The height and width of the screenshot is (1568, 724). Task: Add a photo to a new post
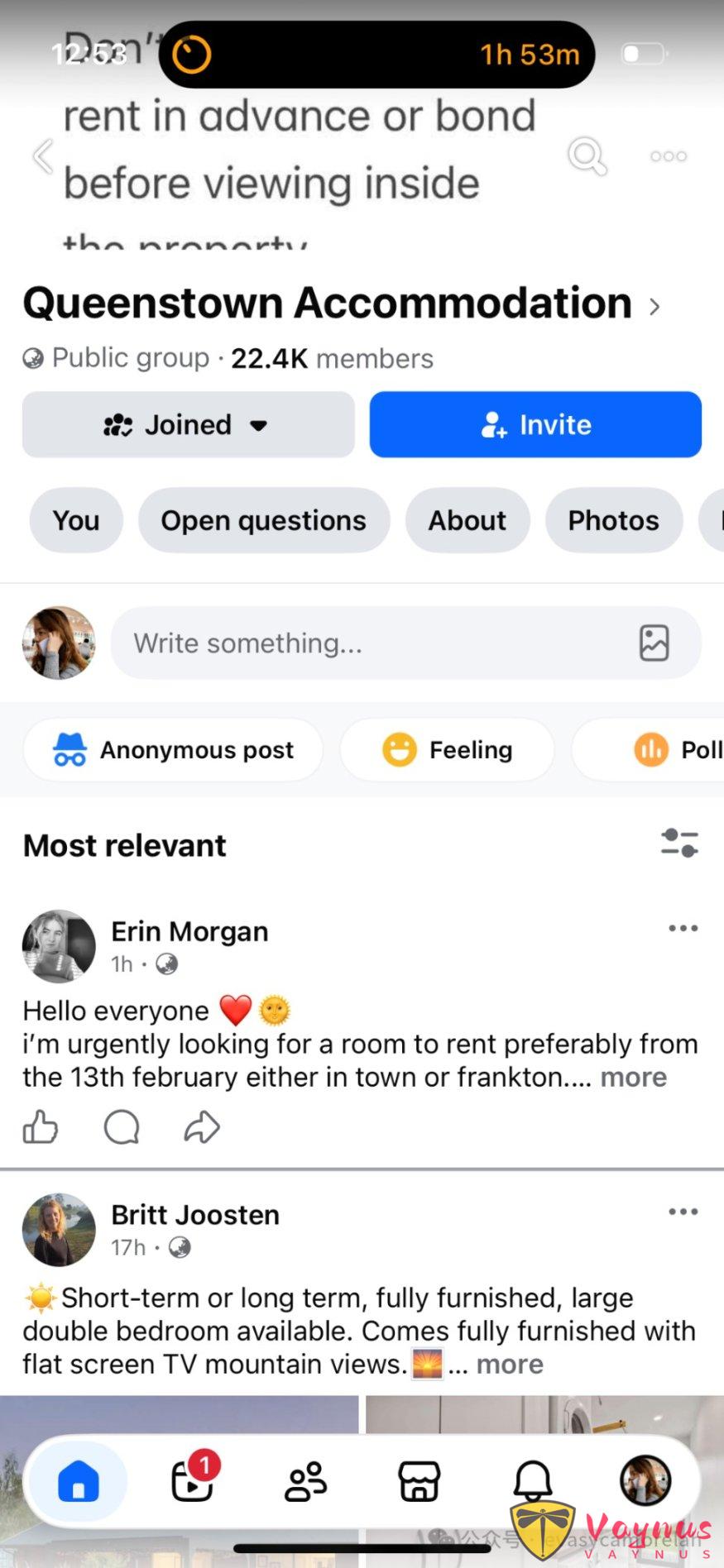654,643
